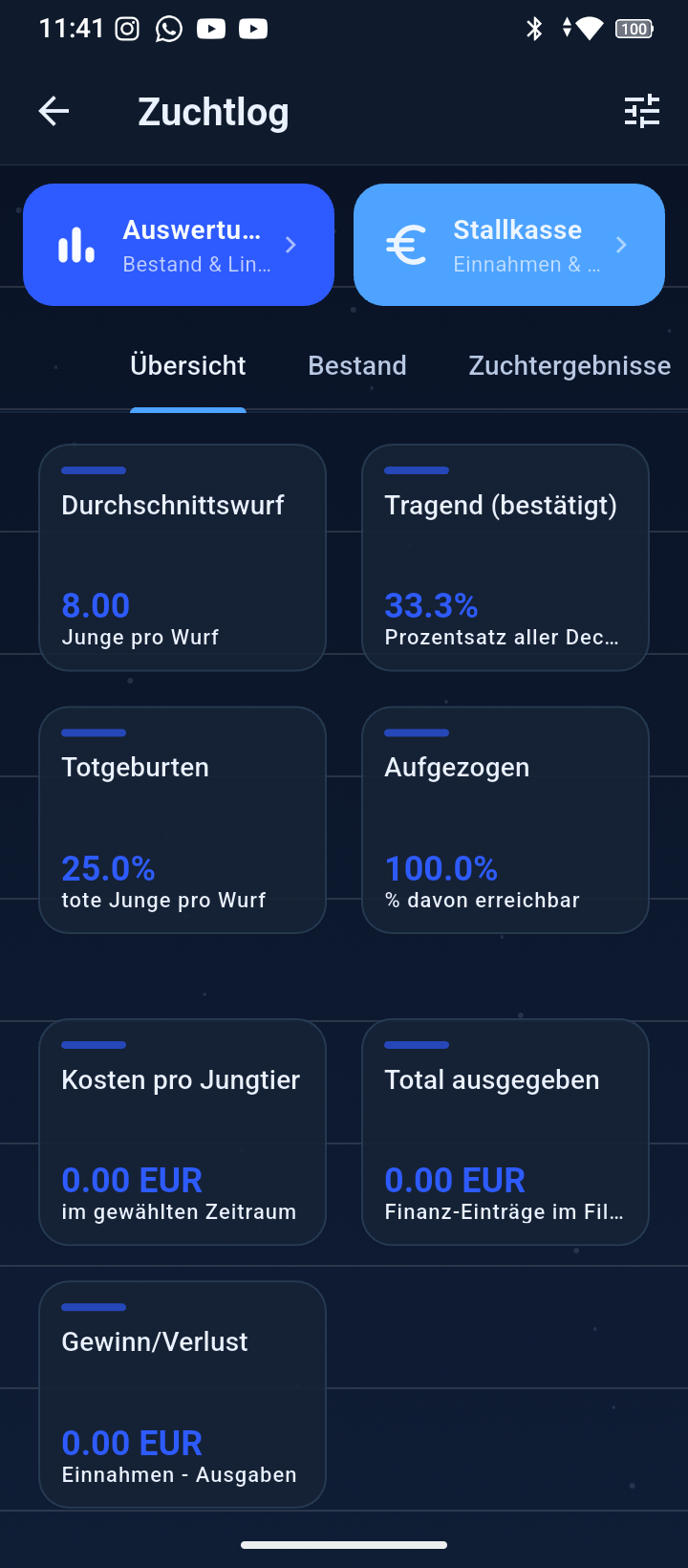The width and height of the screenshot is (688, 1568).
Task: Open the filter settings icon top right
Action: point(642,111)
